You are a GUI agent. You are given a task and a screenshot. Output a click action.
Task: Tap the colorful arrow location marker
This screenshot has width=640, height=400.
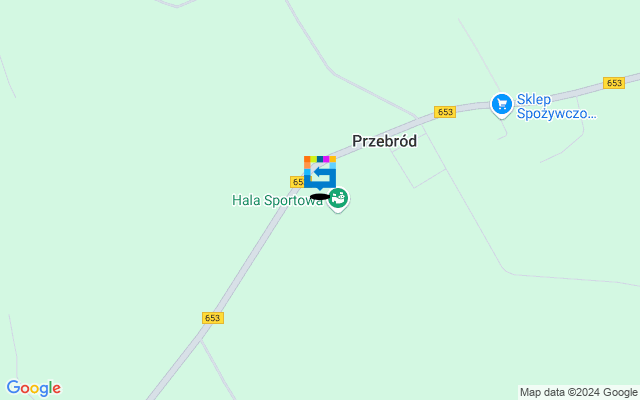tap(320, 171)
